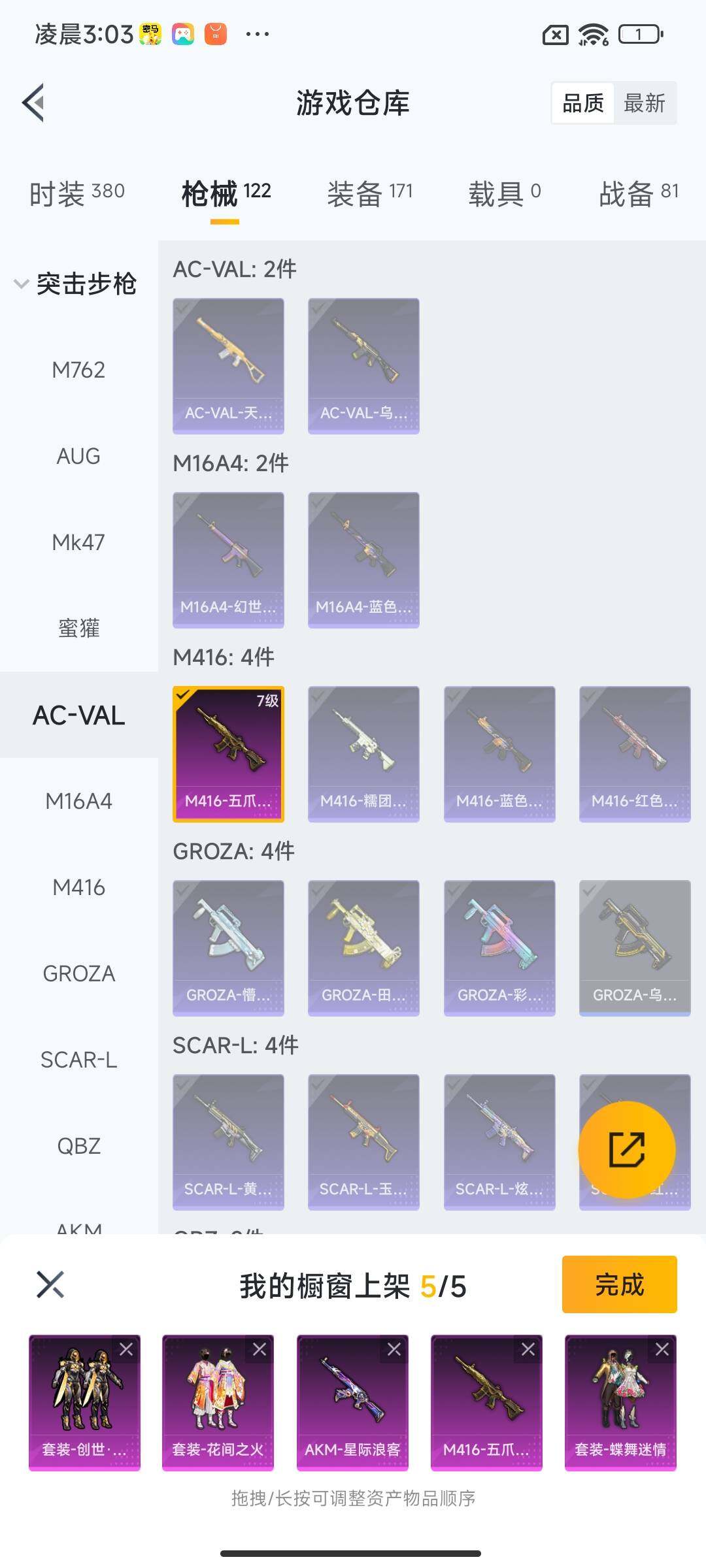706x1568 pixels.
Task: Select the GROZA-彩… skin tile
Action: click(499, 947)
